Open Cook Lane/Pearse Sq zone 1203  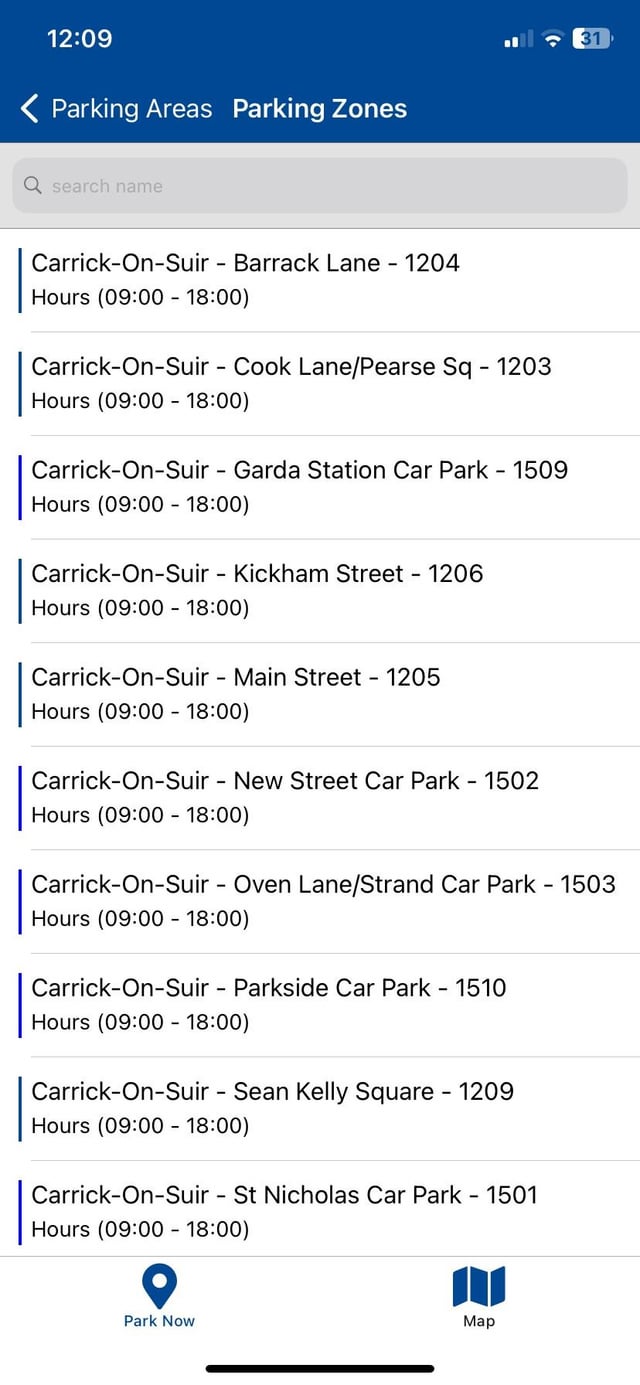pos(320,383)
